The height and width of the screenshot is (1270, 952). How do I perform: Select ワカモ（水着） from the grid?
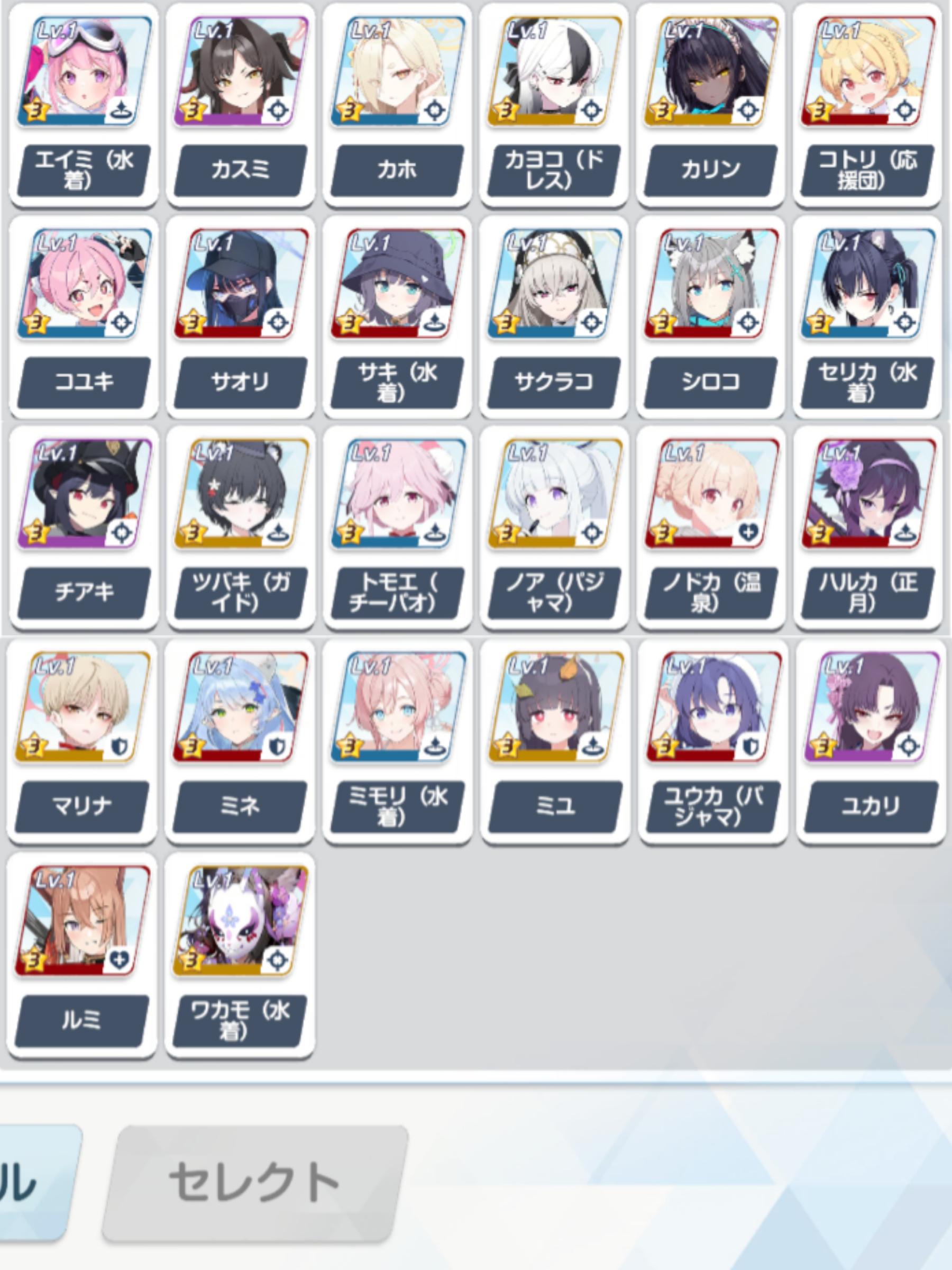pyautogui.click(x=240, y=954)
